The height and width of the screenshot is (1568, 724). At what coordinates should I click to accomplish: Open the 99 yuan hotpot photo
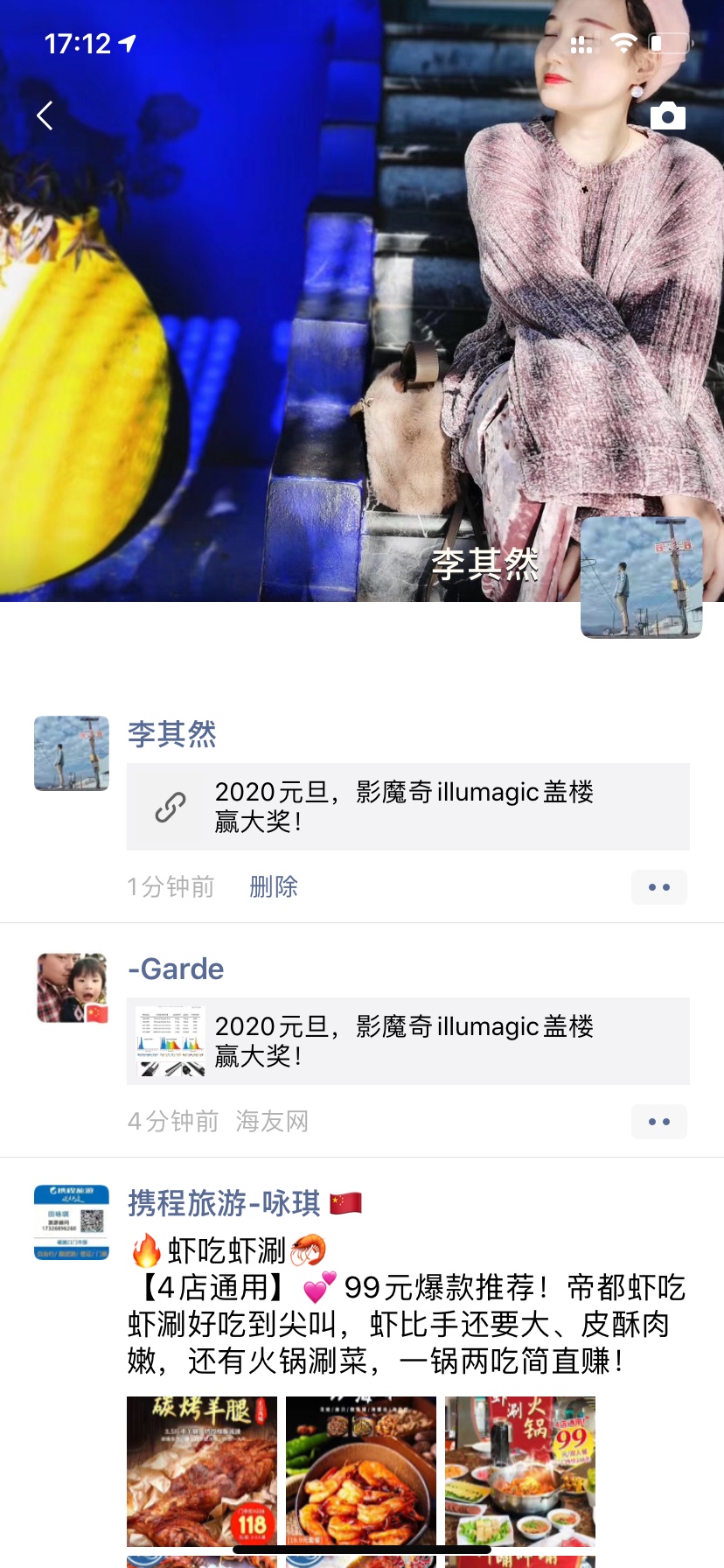tap(519, 1471)
